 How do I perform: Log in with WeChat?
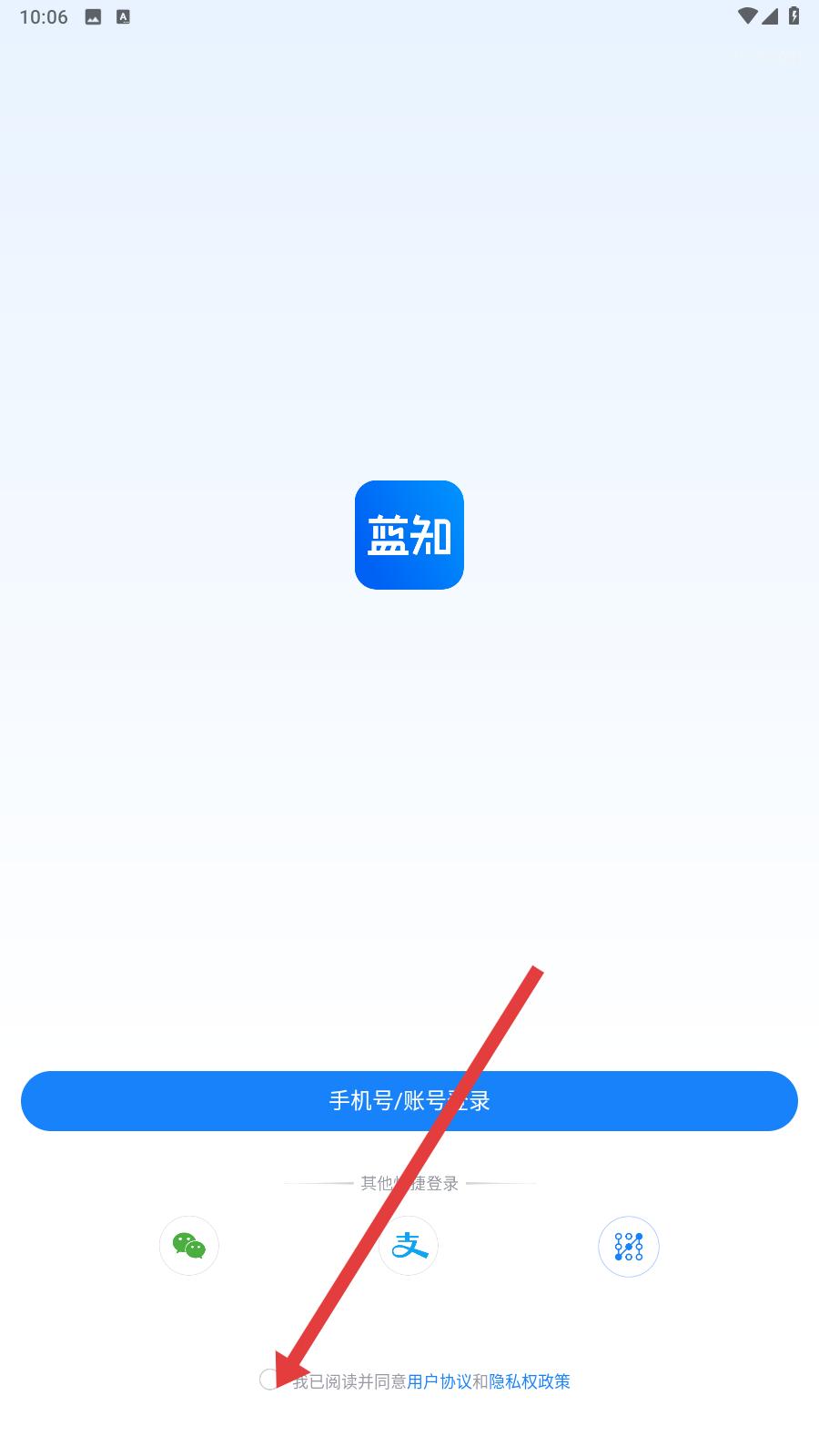pyautogui.click(x=189, y=1246)
